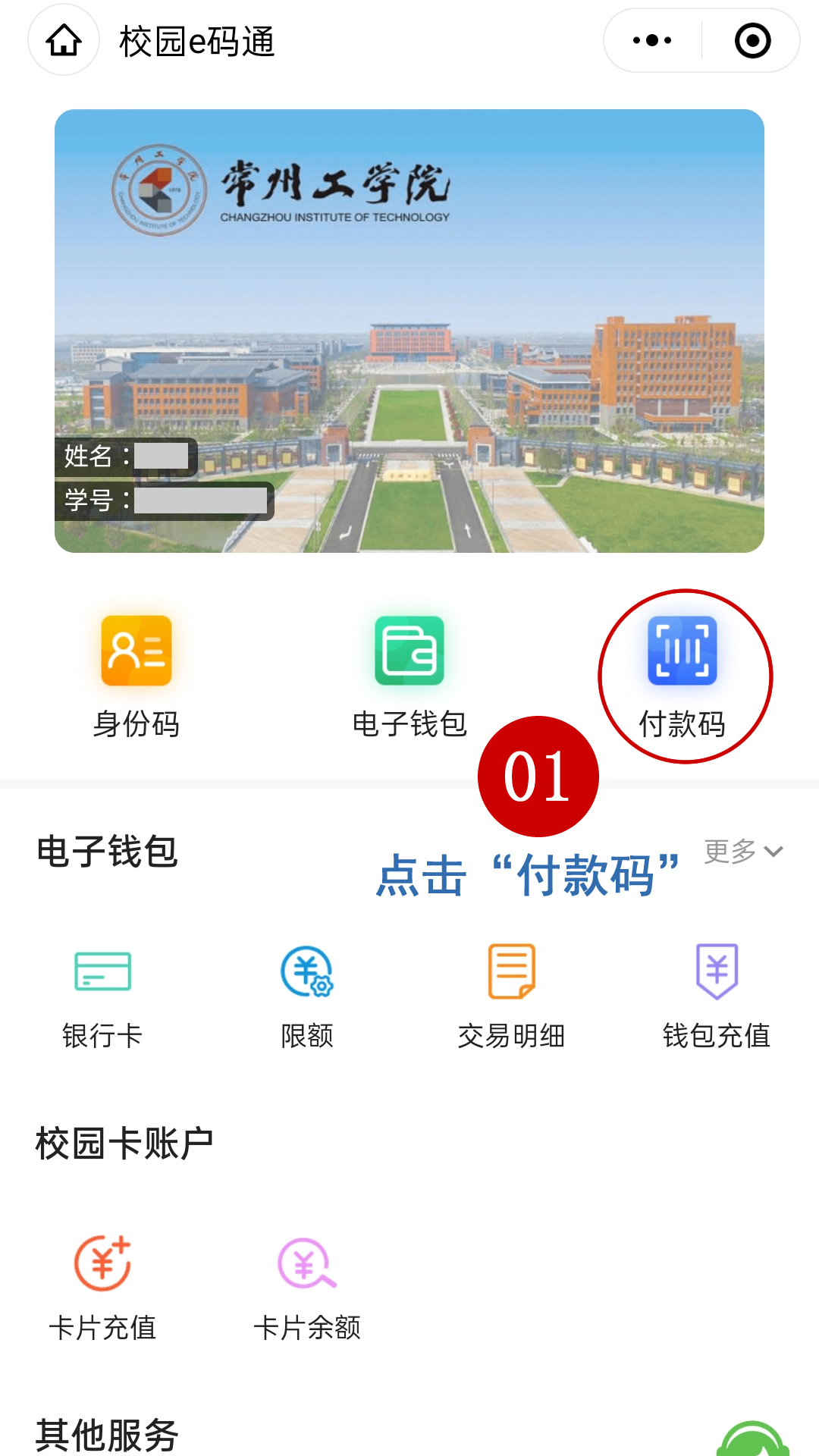Select 钱包充值 to top up the wallet

717,995
